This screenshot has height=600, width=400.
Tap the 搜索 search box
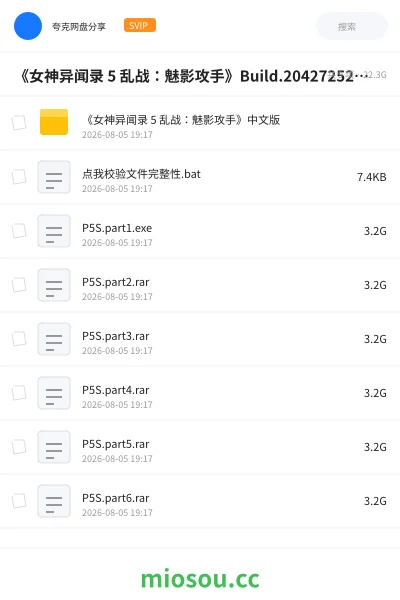tap(351, 26)
